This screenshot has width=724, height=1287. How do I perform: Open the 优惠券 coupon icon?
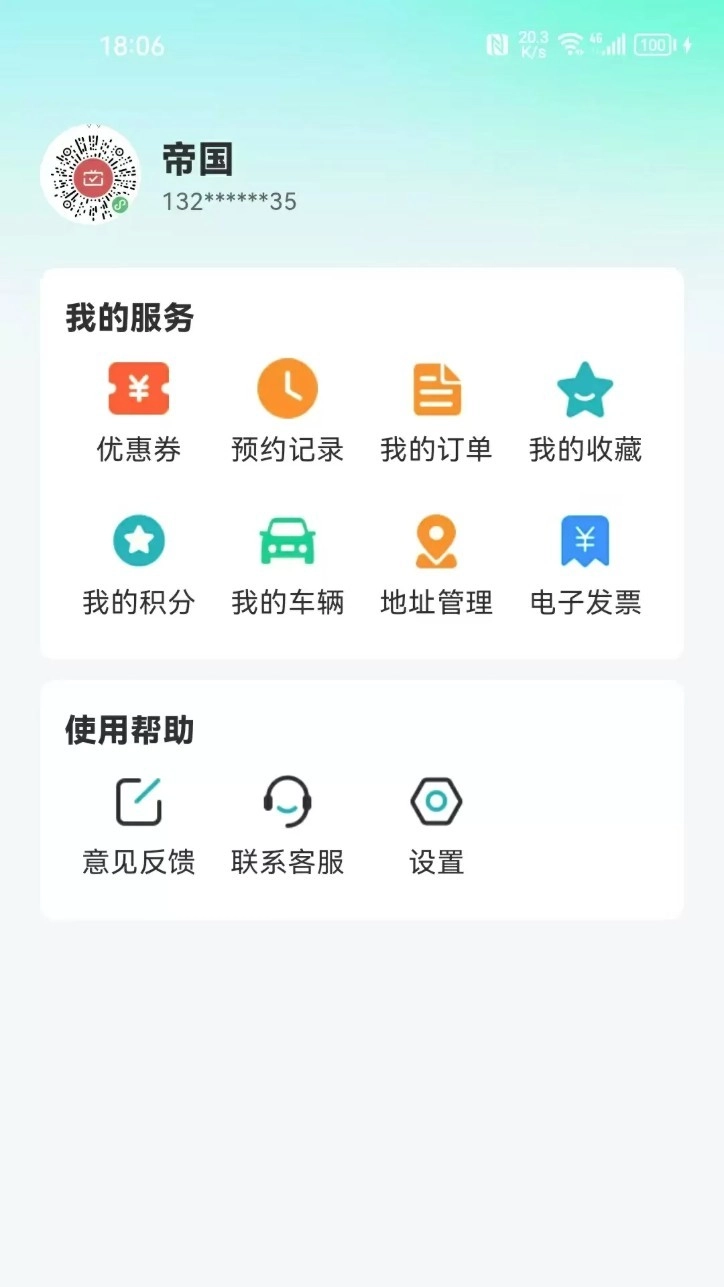click(x=138, y=388)
